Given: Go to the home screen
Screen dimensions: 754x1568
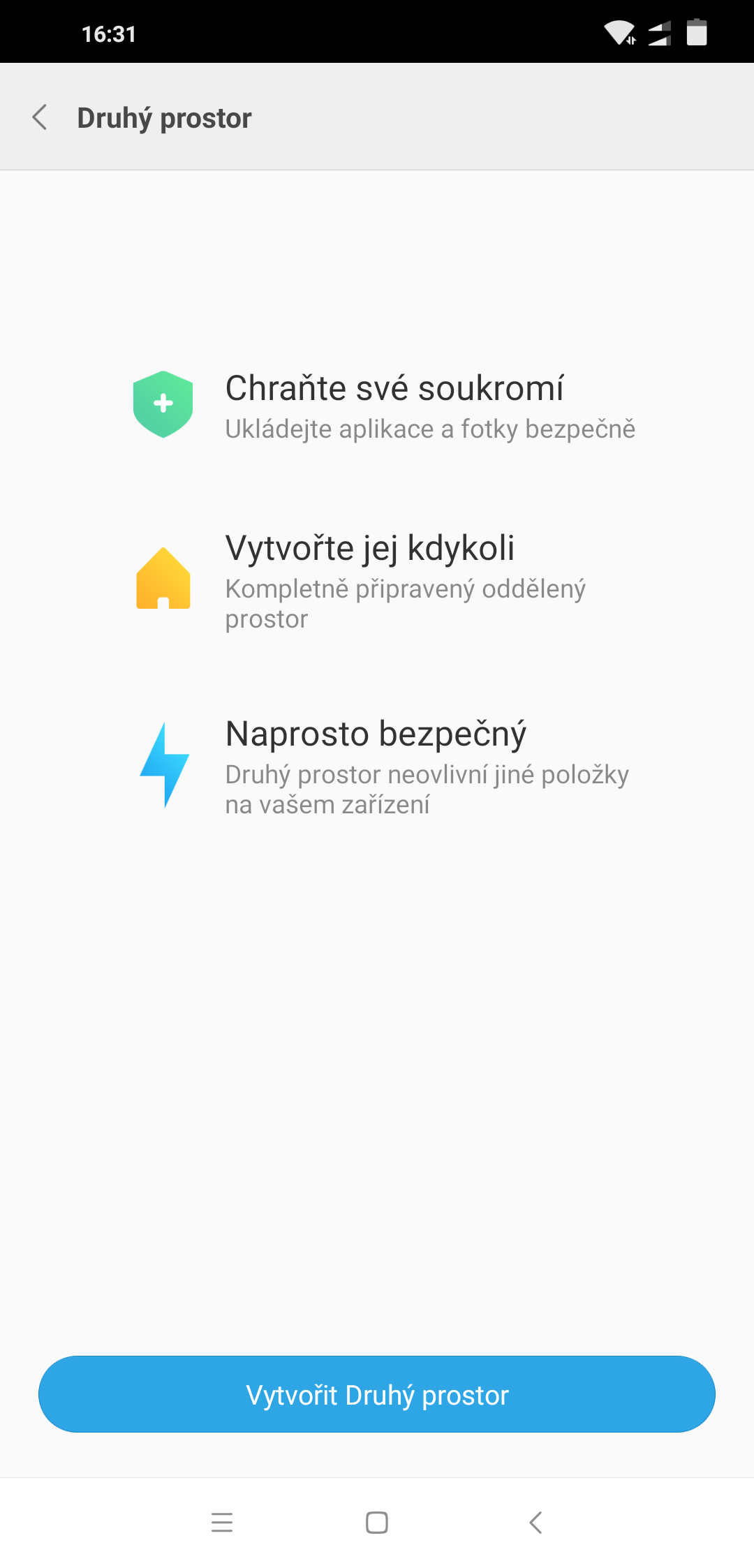Looking at the screenshot, I should pos(377,1522).
